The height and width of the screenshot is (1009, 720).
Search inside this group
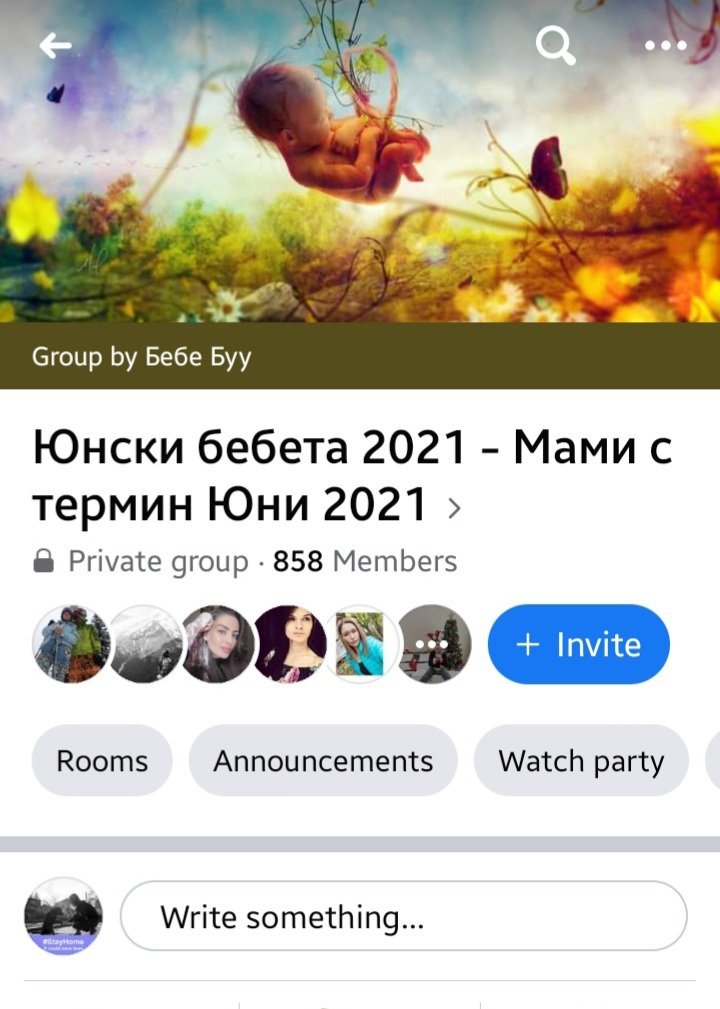click(556, 46)
